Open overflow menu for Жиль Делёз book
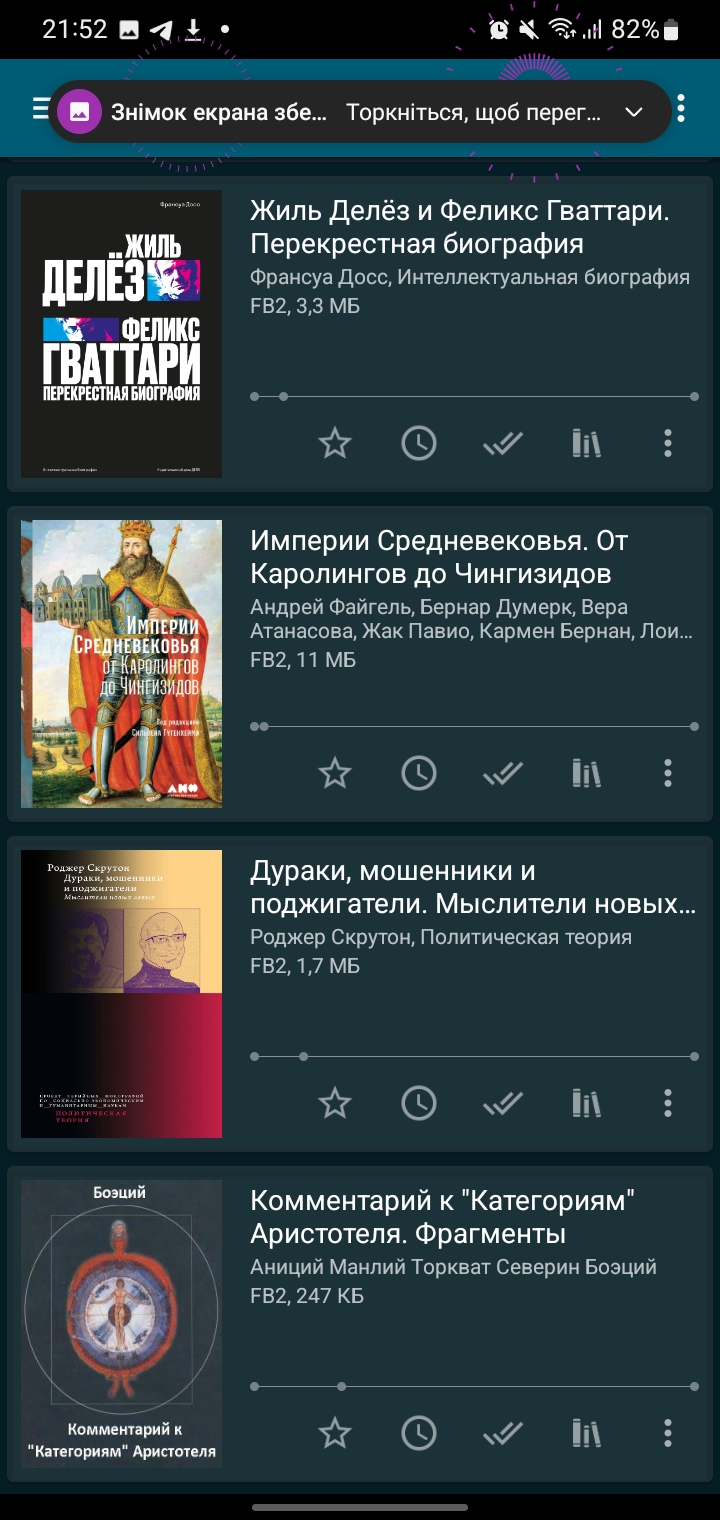 pyautogui.click(x=668, y=443)
